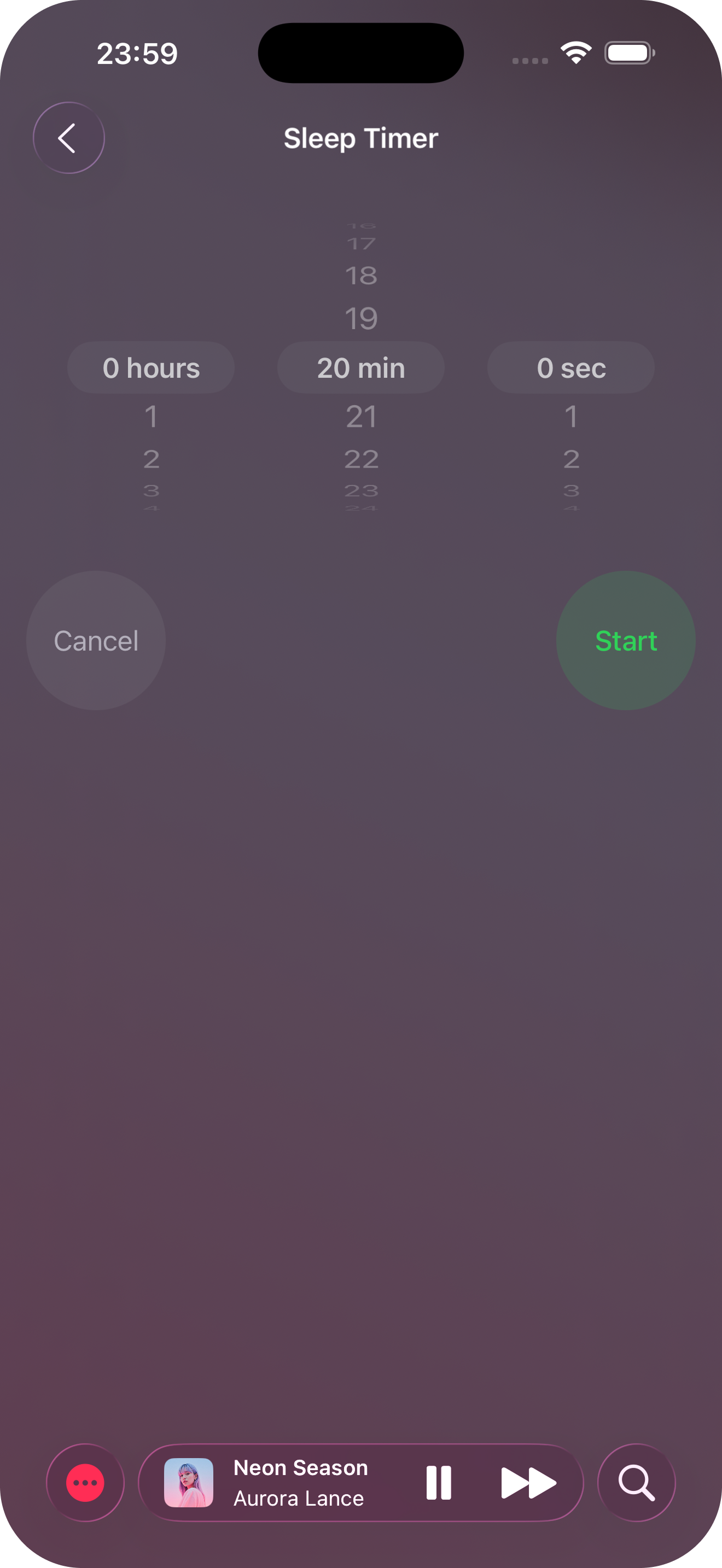Screen dimensions: 722x1568
Task: Open the more options menu in the player
Action: click(x=85, y=1483)
